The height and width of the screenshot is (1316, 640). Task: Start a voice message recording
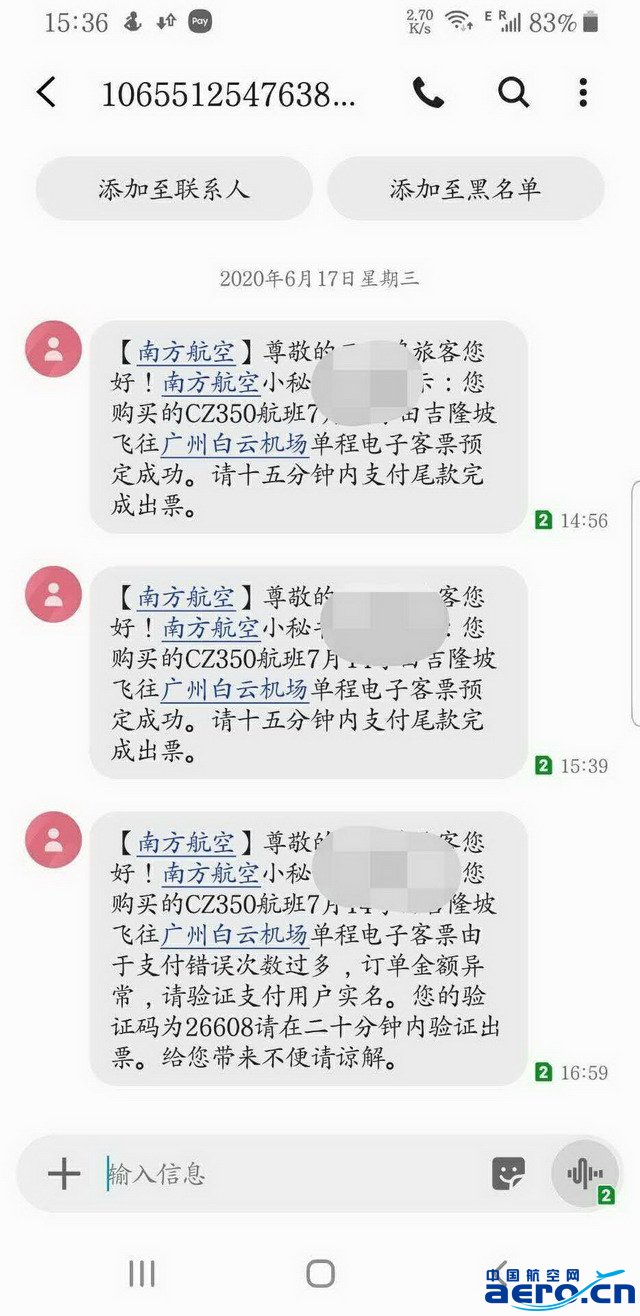tap(584, 1173)
